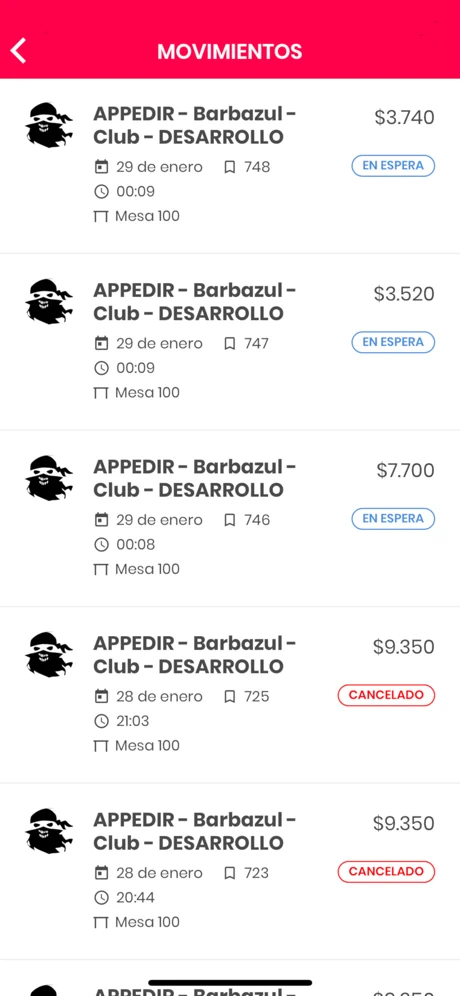Screen dimensions: 460x996
Task: View order 746 for $7.700
Action: tap(230, 519)
